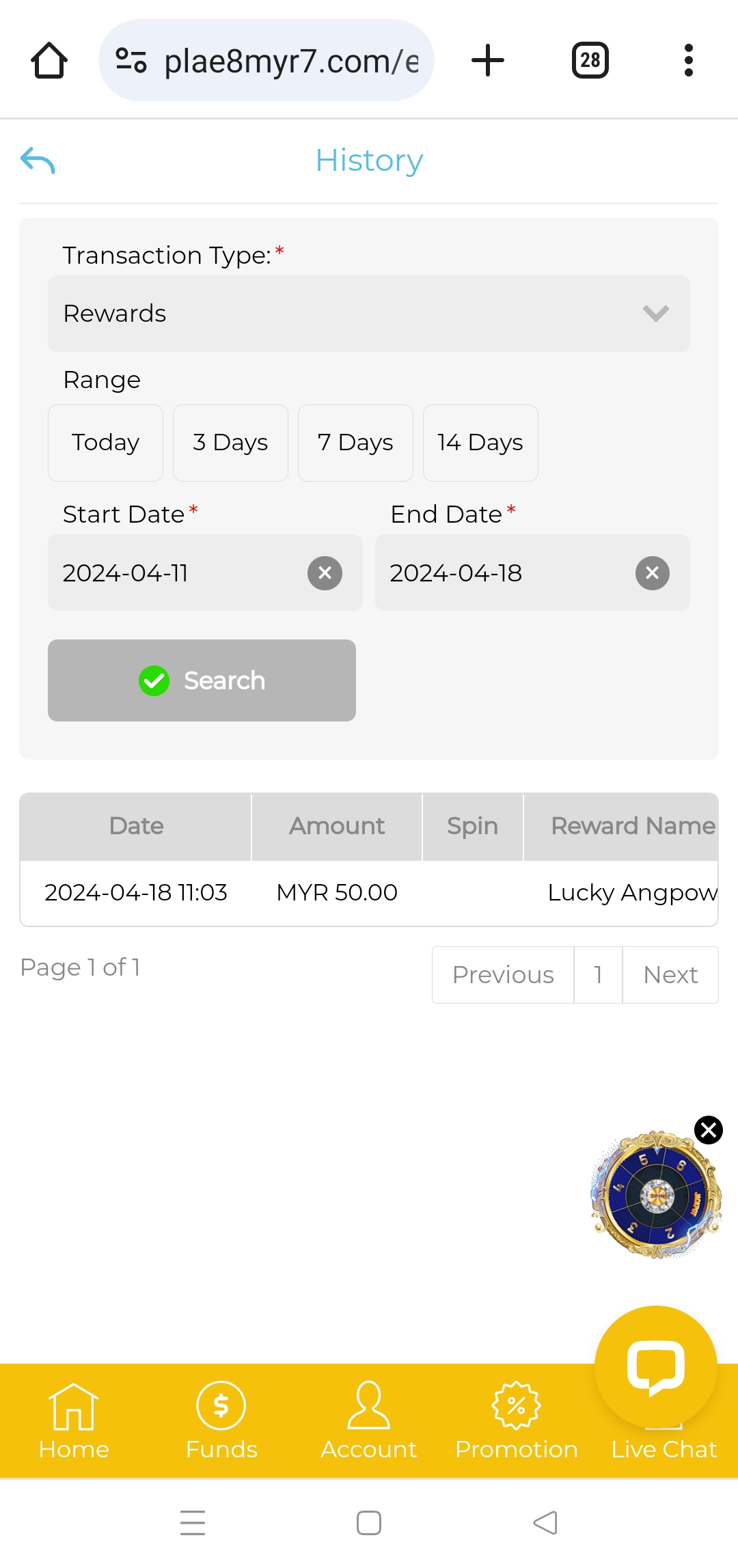Image resolution: width=738 pixels, height=1568 pixels.
Task: Go to the Previous page
Action: (503, 975)
